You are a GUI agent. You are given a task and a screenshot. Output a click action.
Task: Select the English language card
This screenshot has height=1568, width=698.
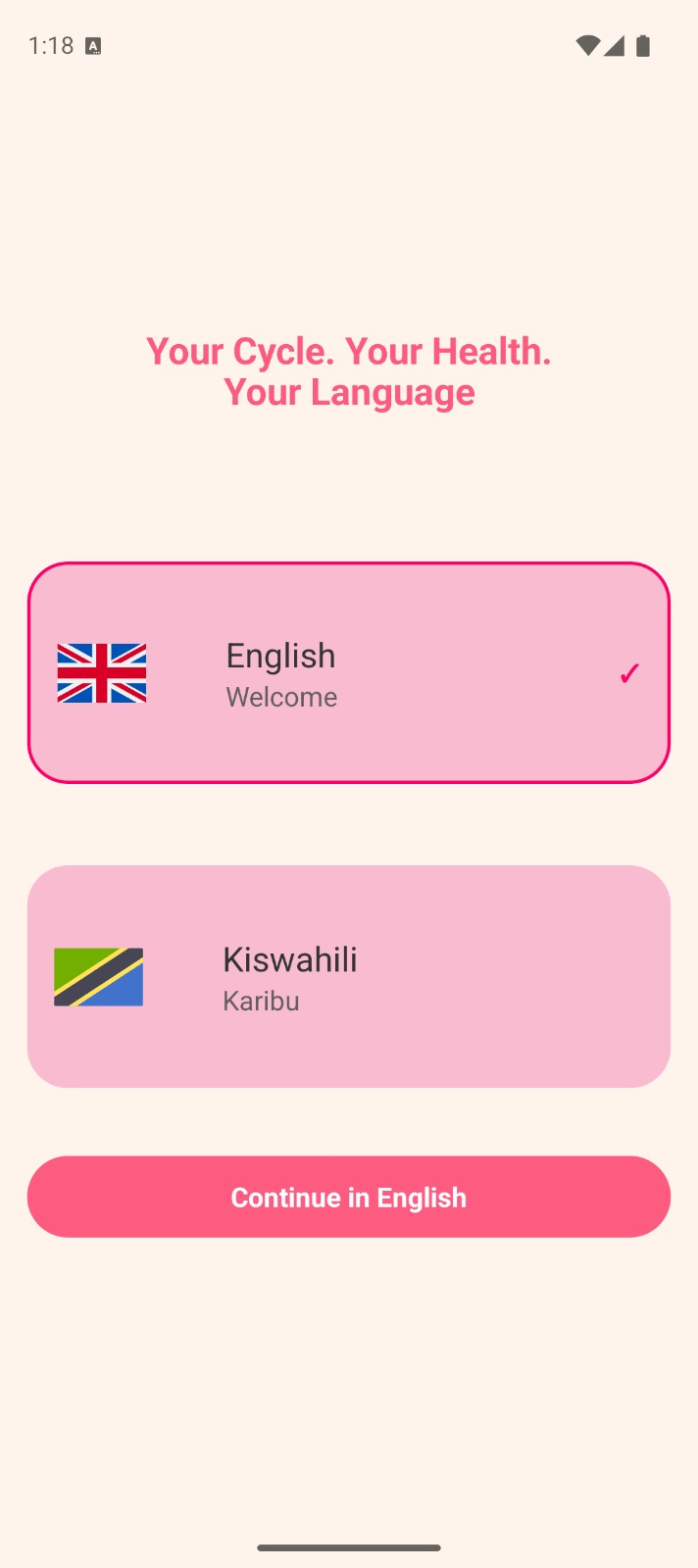tap(348, 673)
